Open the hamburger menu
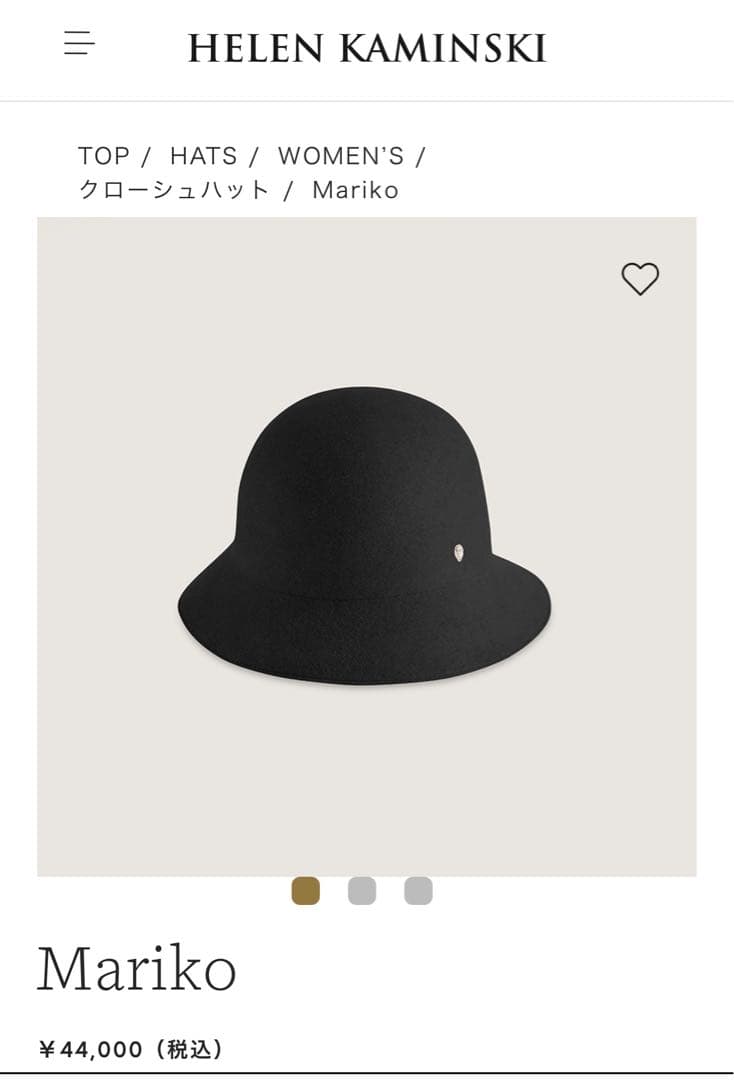 pyautogui.click(x=79, y=44)
